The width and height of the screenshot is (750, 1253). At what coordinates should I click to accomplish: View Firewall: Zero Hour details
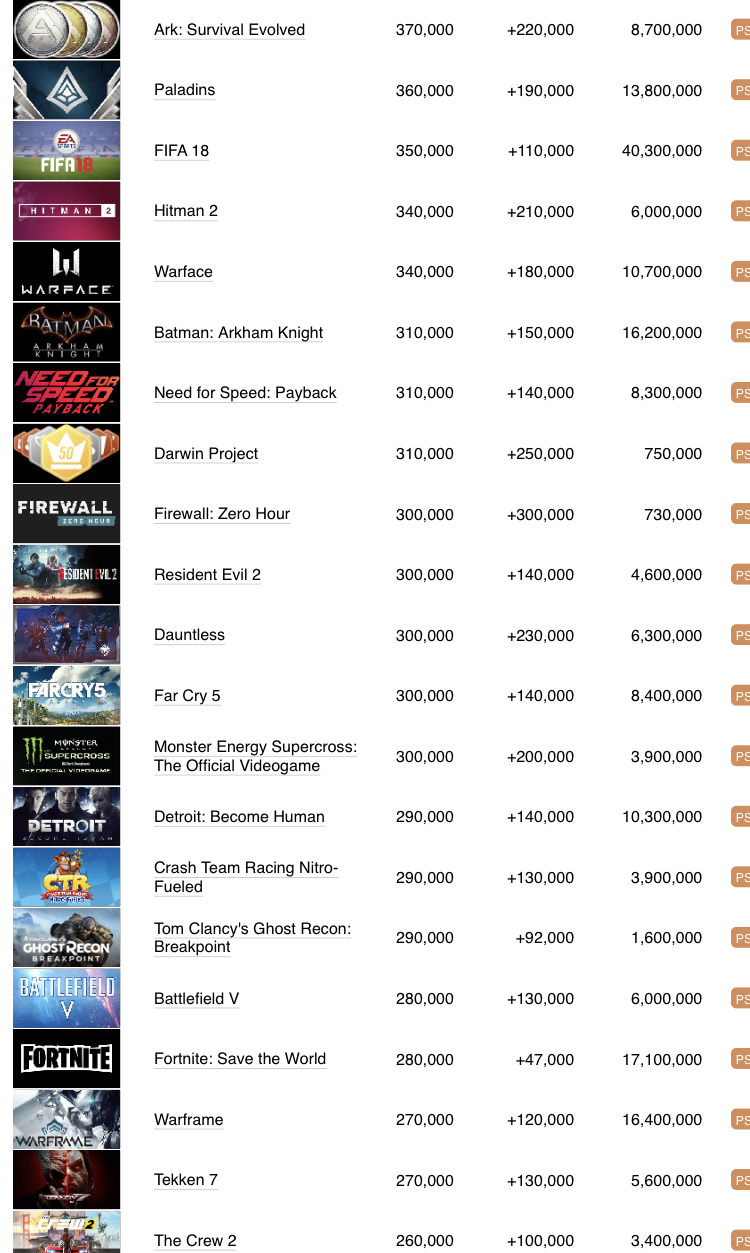click(222, 514)
